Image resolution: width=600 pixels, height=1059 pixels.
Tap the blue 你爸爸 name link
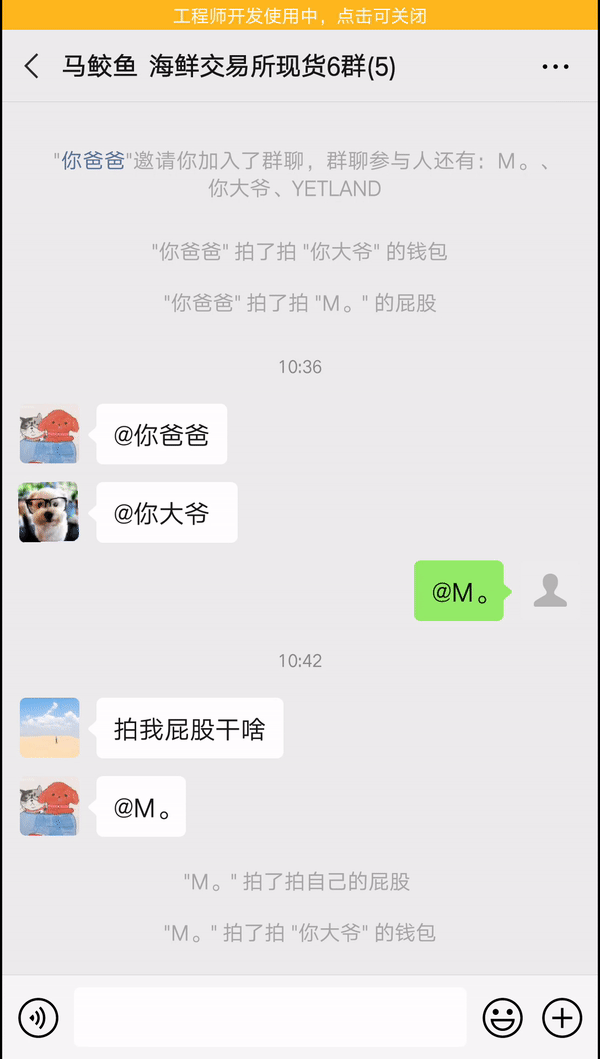click(93, 161)
